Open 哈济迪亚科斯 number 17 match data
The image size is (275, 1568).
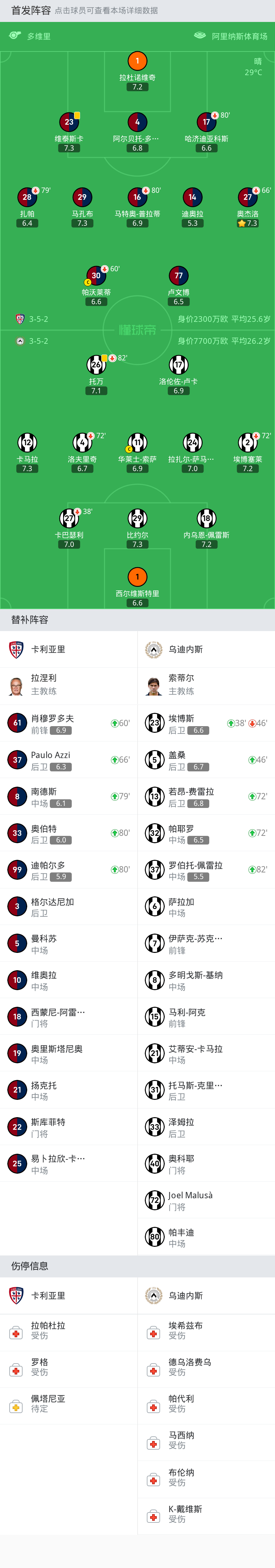(x=206, y=122)
